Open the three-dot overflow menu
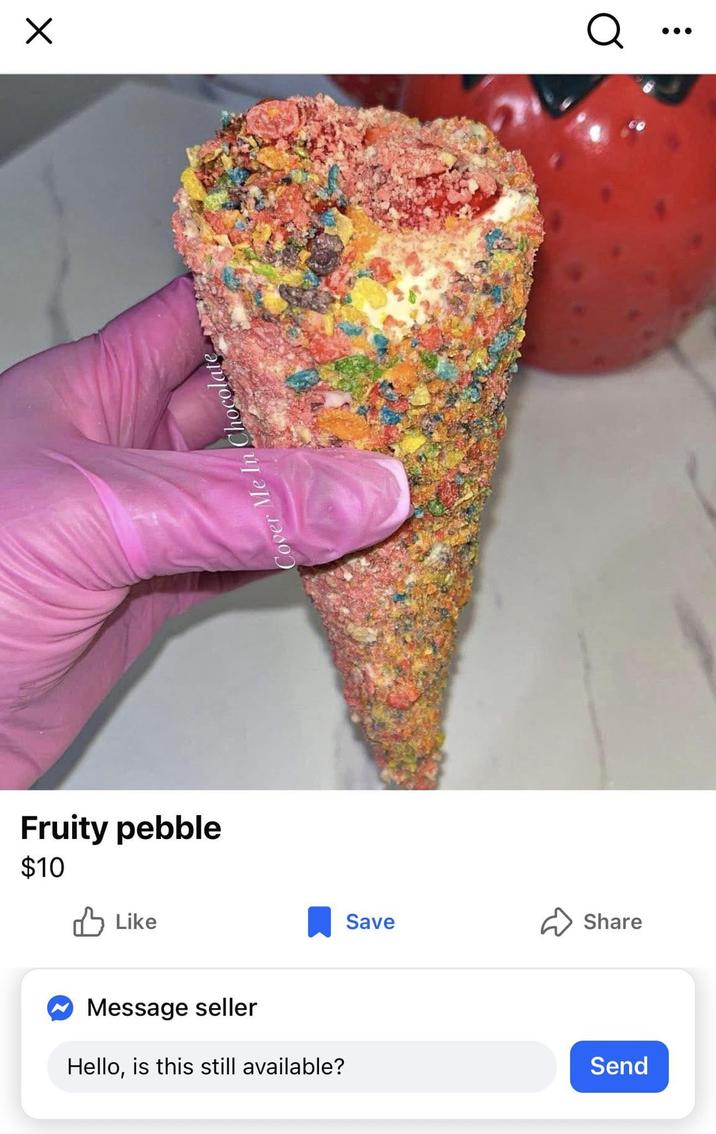This screenshot has height=1134, width=716. tap(677, 32)
